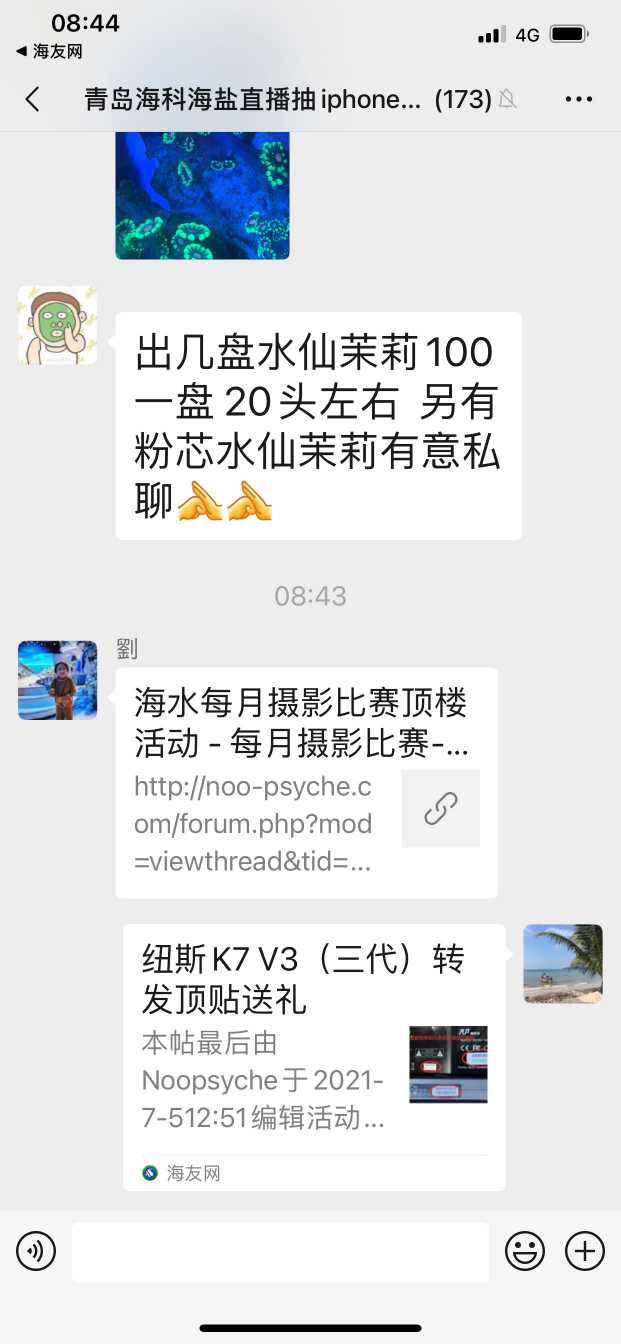This screenshot has width=621, height=1344.
Task: Focus the message text field
Action: [x=280, y=1251]
